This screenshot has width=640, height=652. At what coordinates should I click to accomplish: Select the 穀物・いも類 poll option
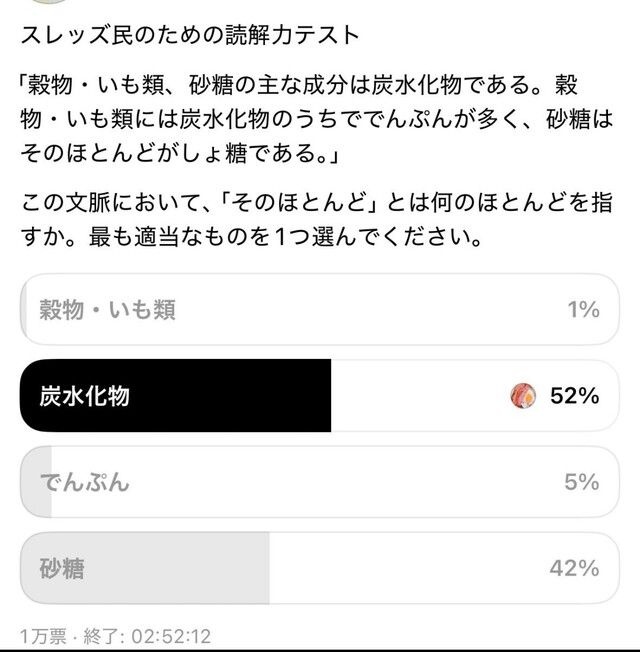click(319, 309)
